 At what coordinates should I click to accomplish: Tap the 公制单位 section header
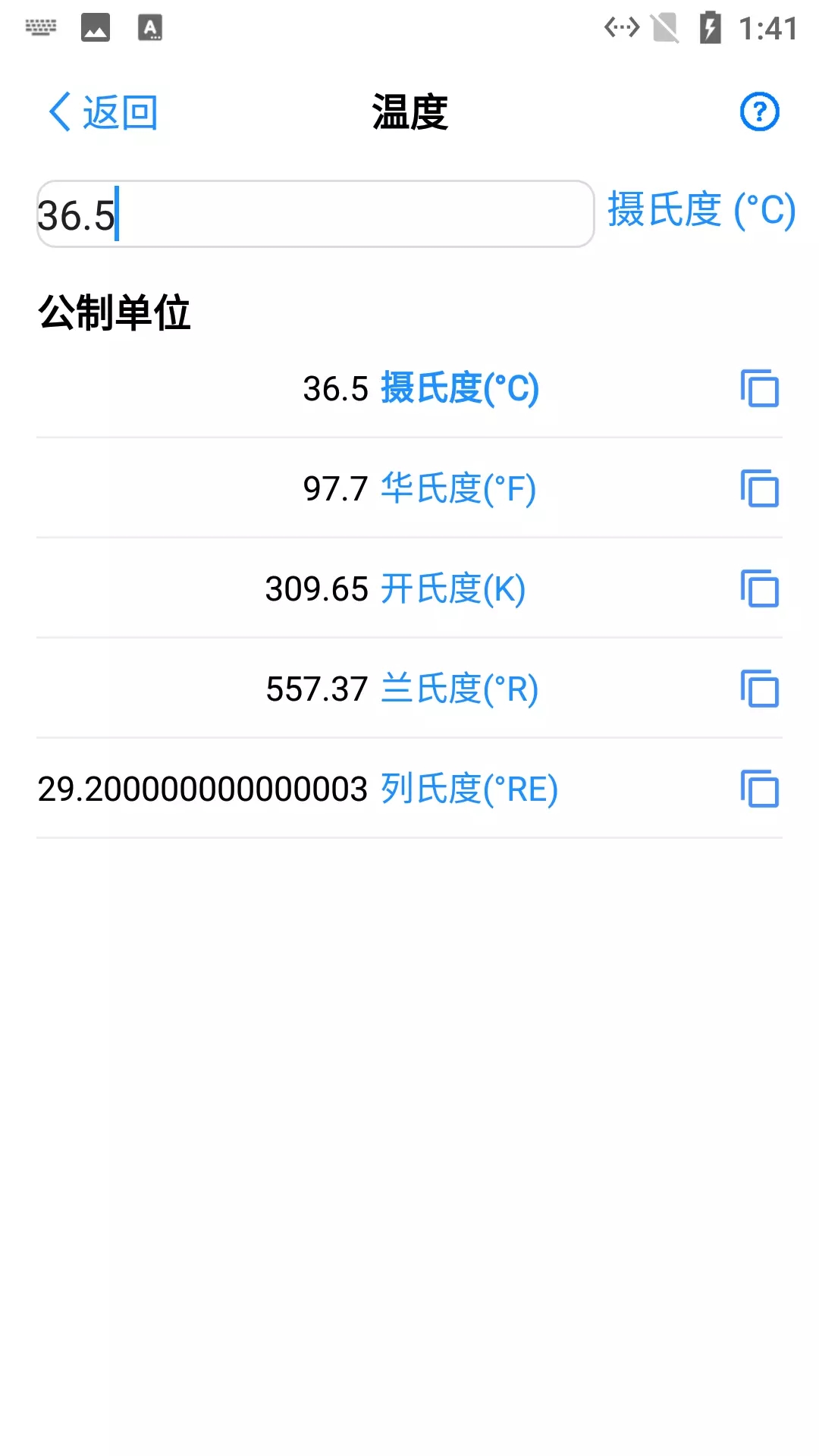coord(115,308)
